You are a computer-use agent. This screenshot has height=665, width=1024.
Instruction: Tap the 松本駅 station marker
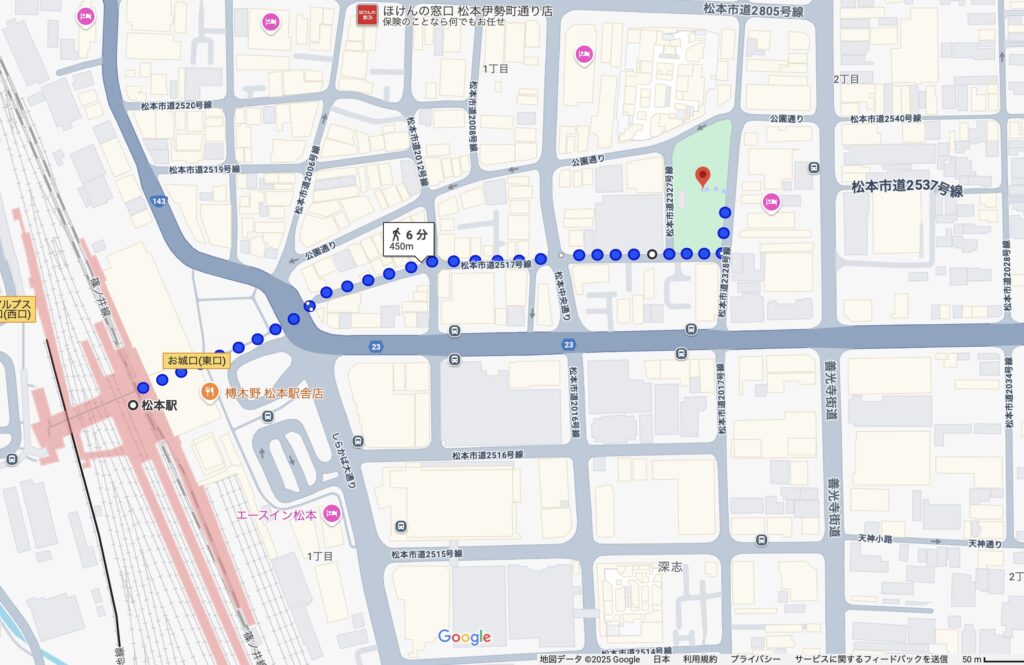coord(133,405)
